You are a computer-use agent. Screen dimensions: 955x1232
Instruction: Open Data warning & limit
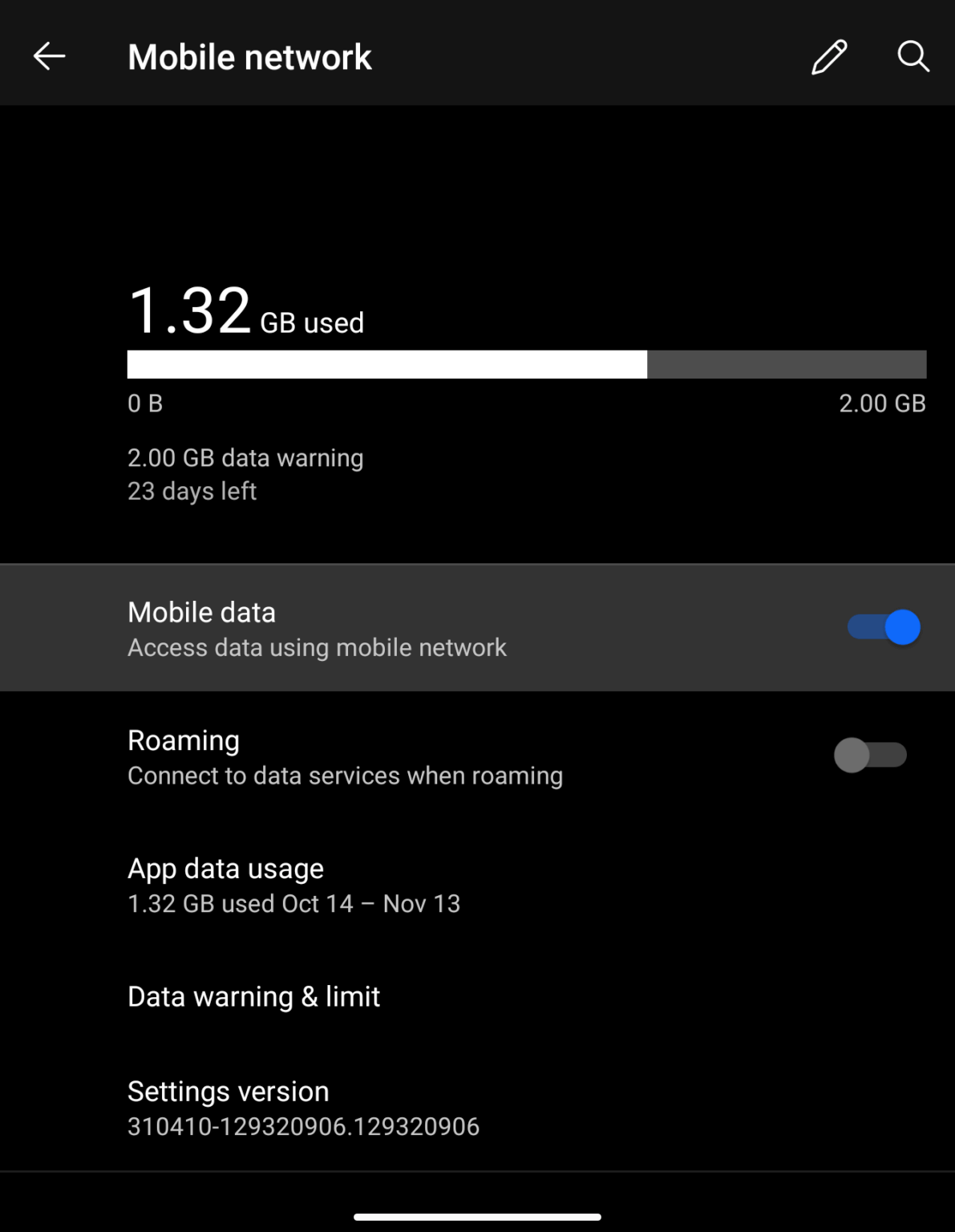[x=253, y=997]
